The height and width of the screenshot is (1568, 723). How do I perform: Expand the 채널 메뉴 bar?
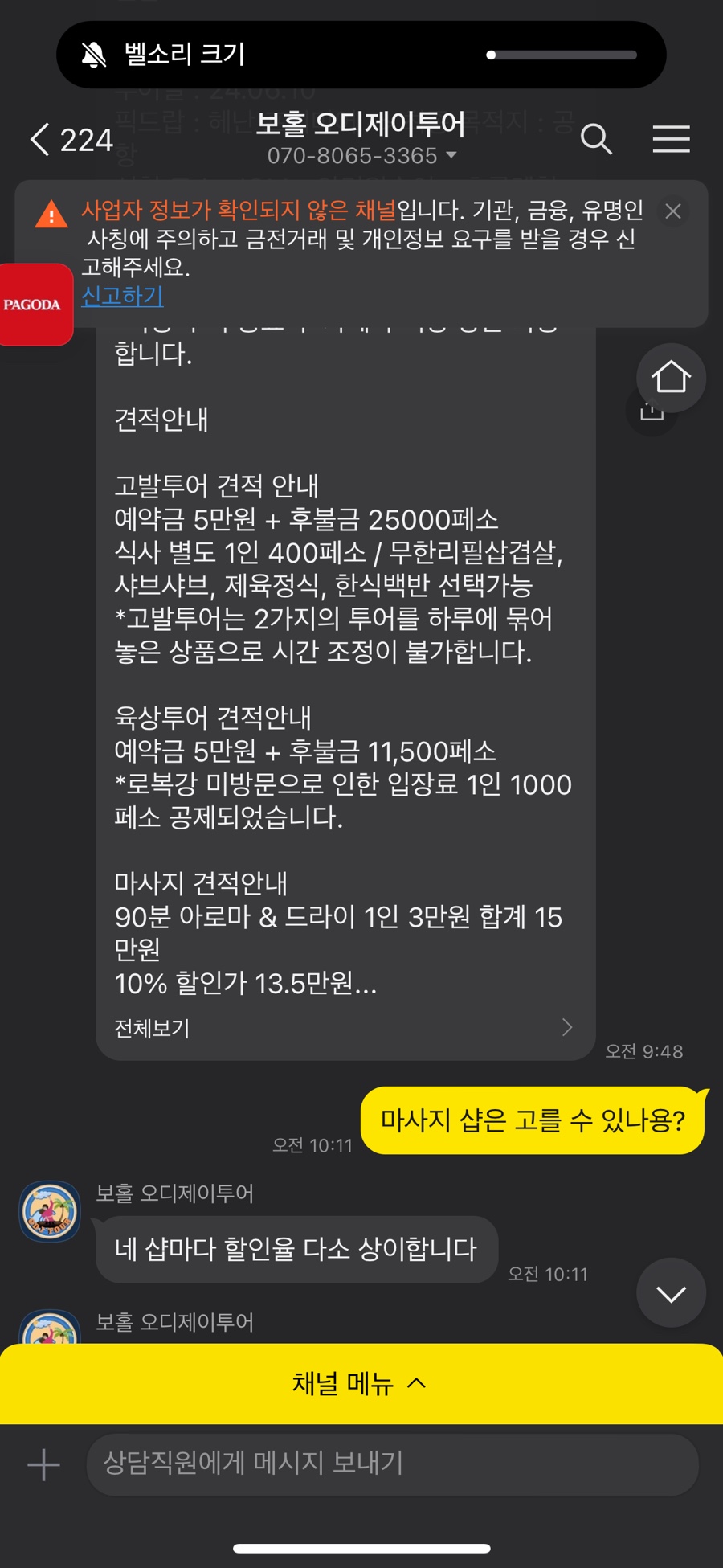point(361,1383)
